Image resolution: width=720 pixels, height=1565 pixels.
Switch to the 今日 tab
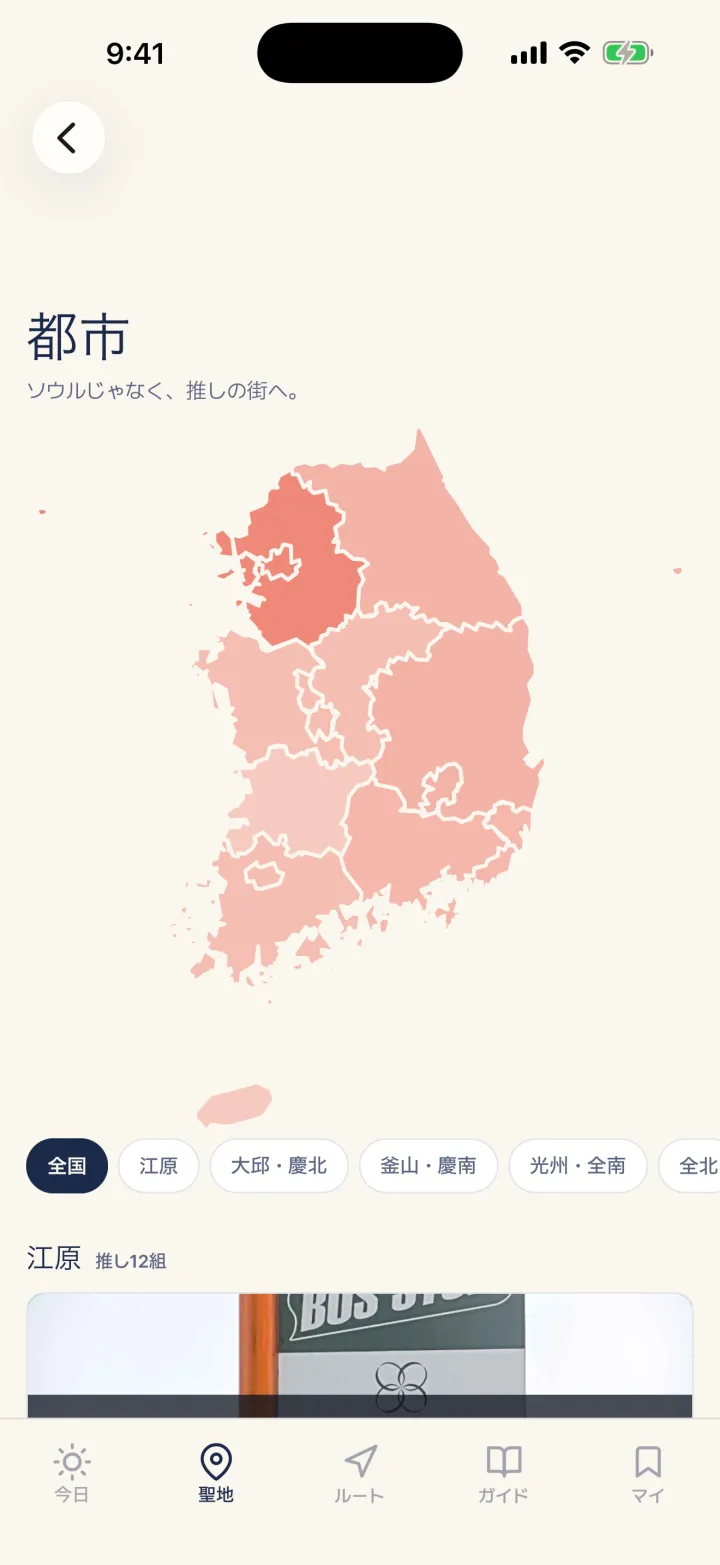click(x=72, y=1475)
